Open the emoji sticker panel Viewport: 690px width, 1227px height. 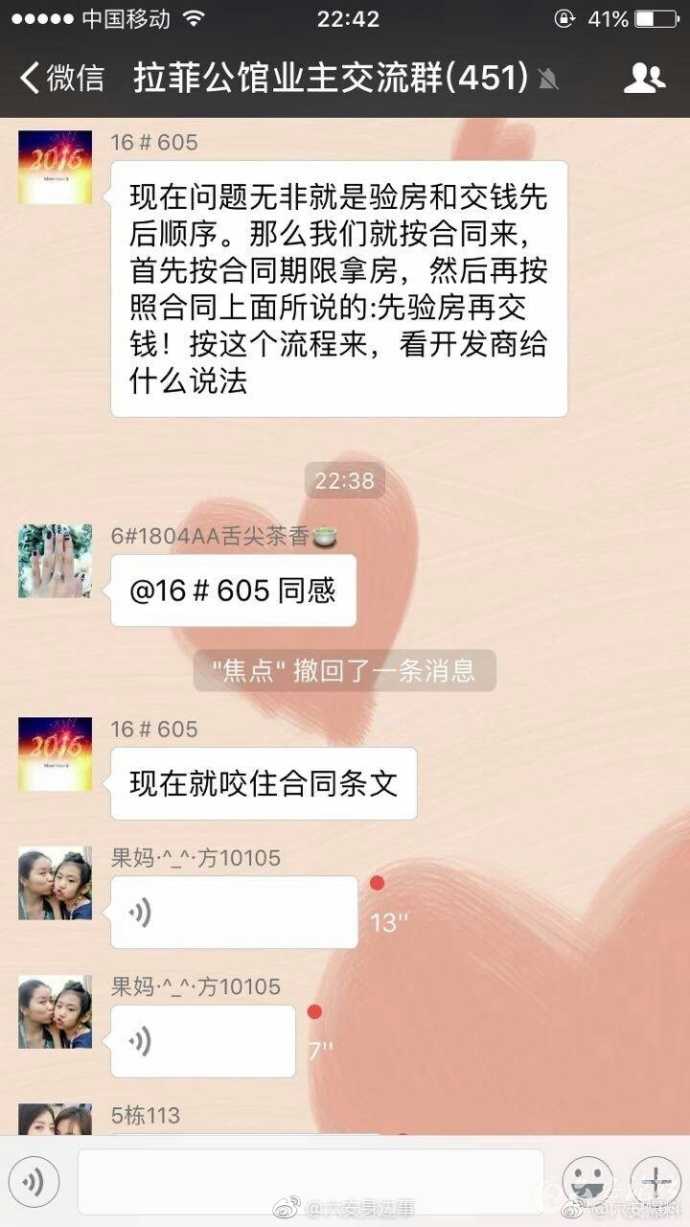[x=587, y=1182]
